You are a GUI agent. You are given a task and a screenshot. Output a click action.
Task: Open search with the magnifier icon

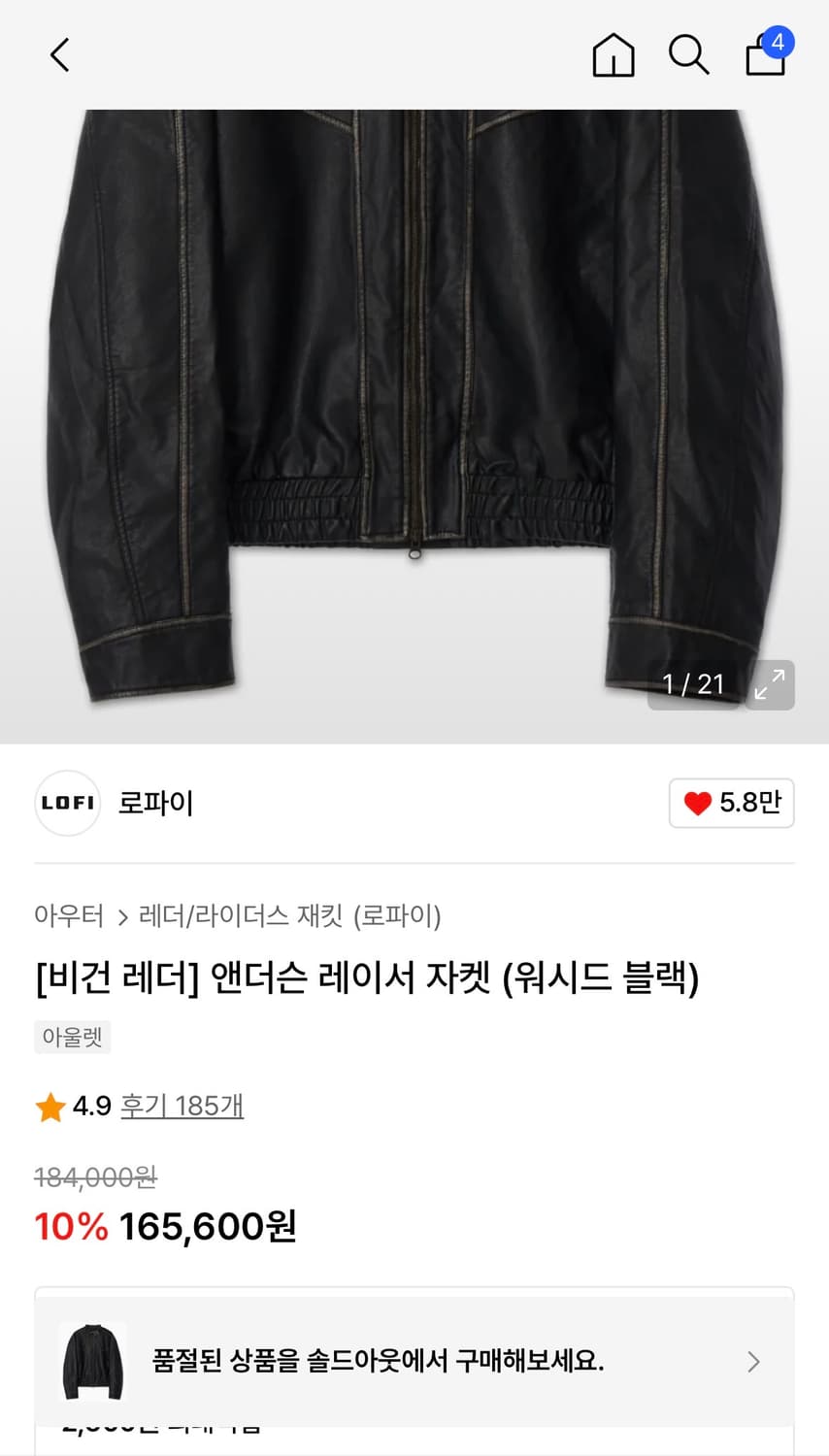click(x=688, y=55)
